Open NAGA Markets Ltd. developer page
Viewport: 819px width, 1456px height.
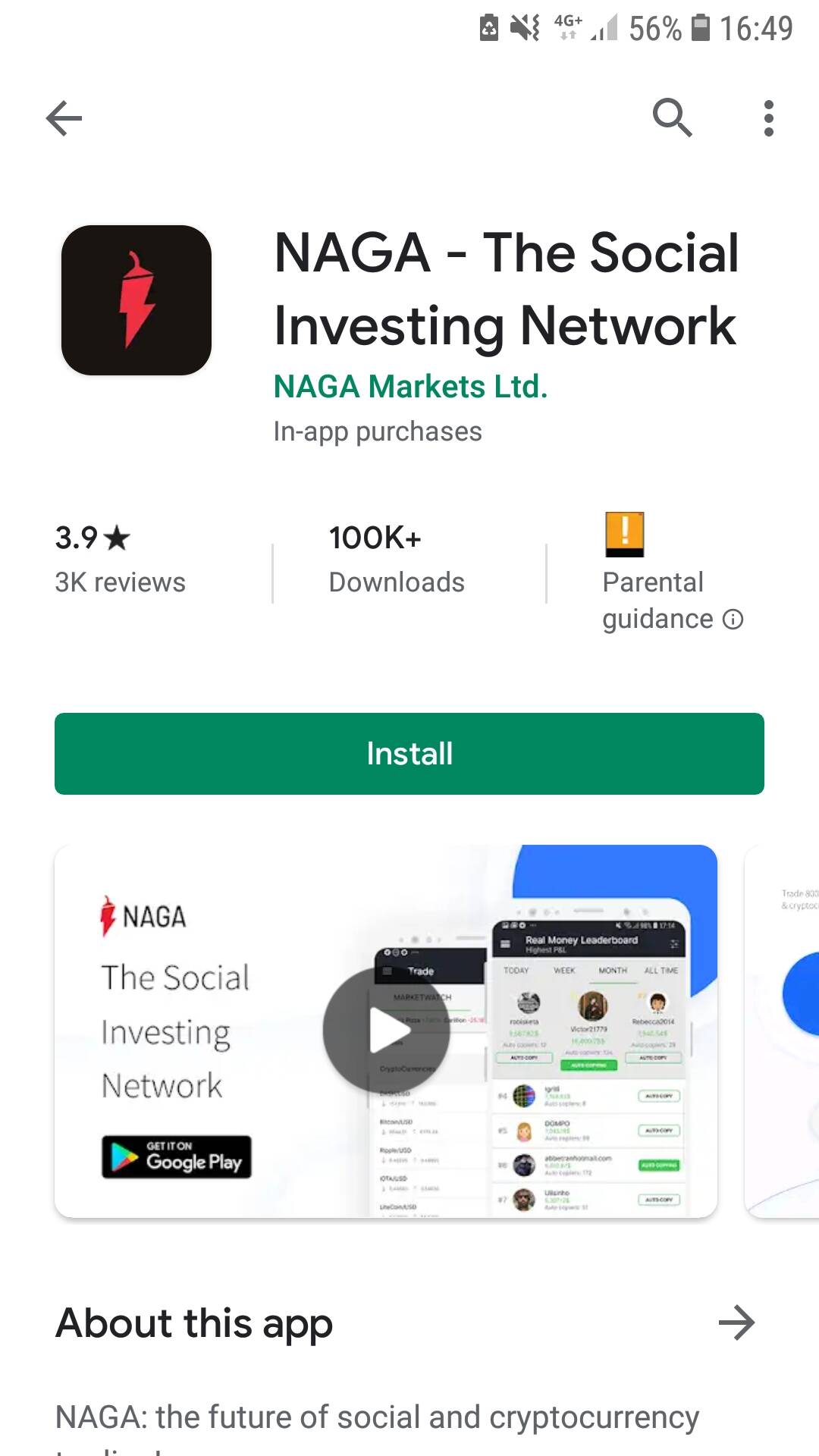pos(410,387)
